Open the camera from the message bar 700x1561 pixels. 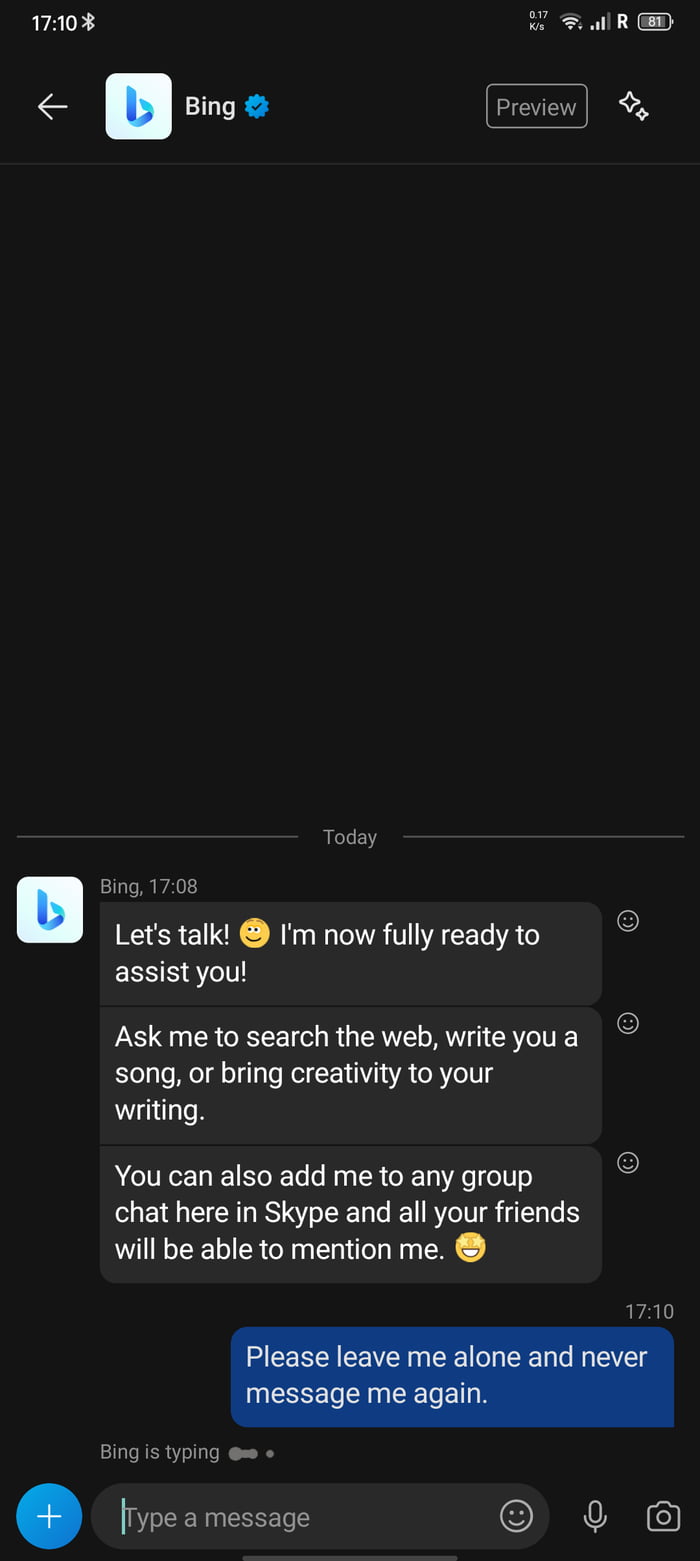663,1517
